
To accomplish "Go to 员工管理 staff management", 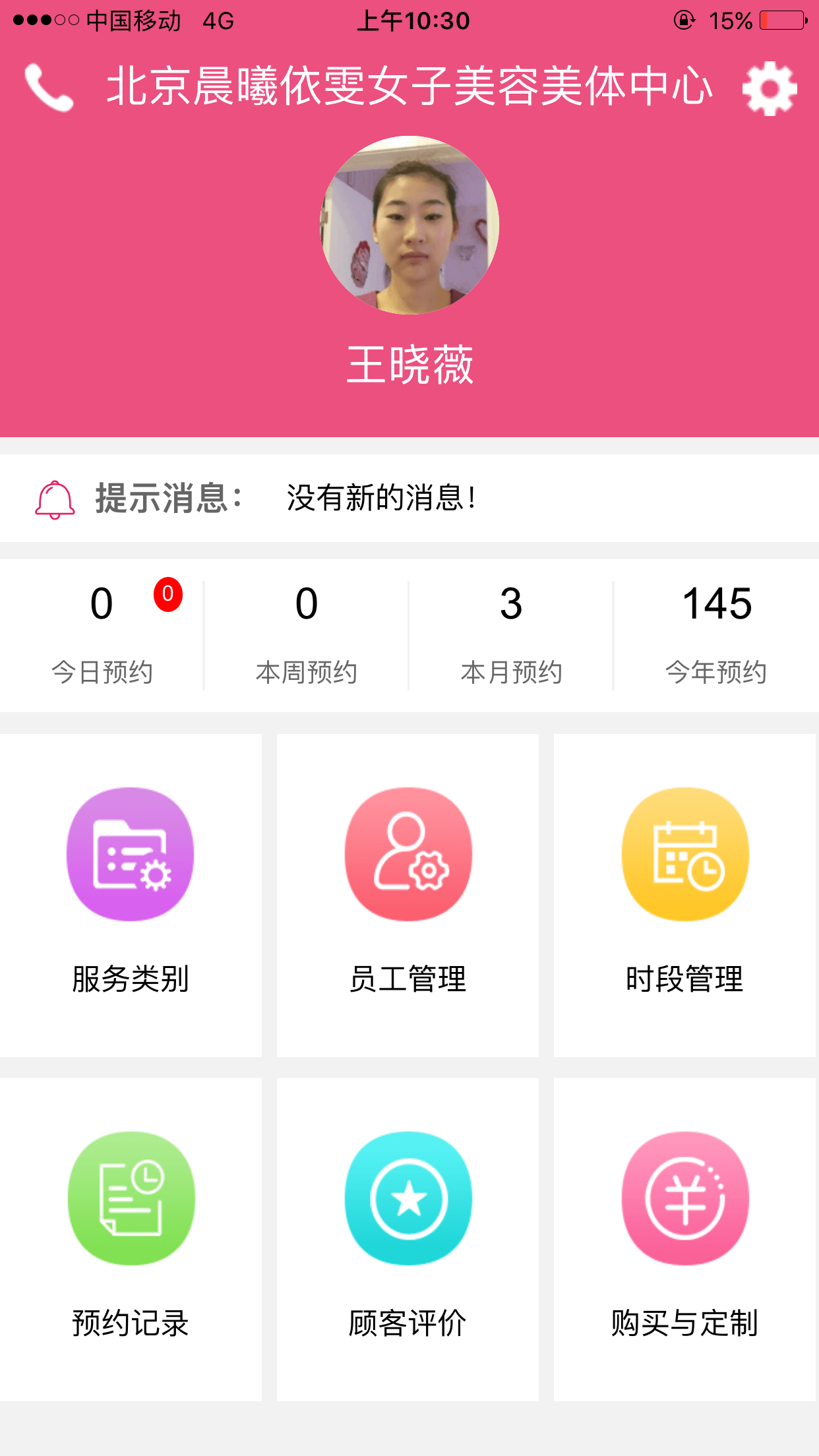I will [x=408, y=895].
